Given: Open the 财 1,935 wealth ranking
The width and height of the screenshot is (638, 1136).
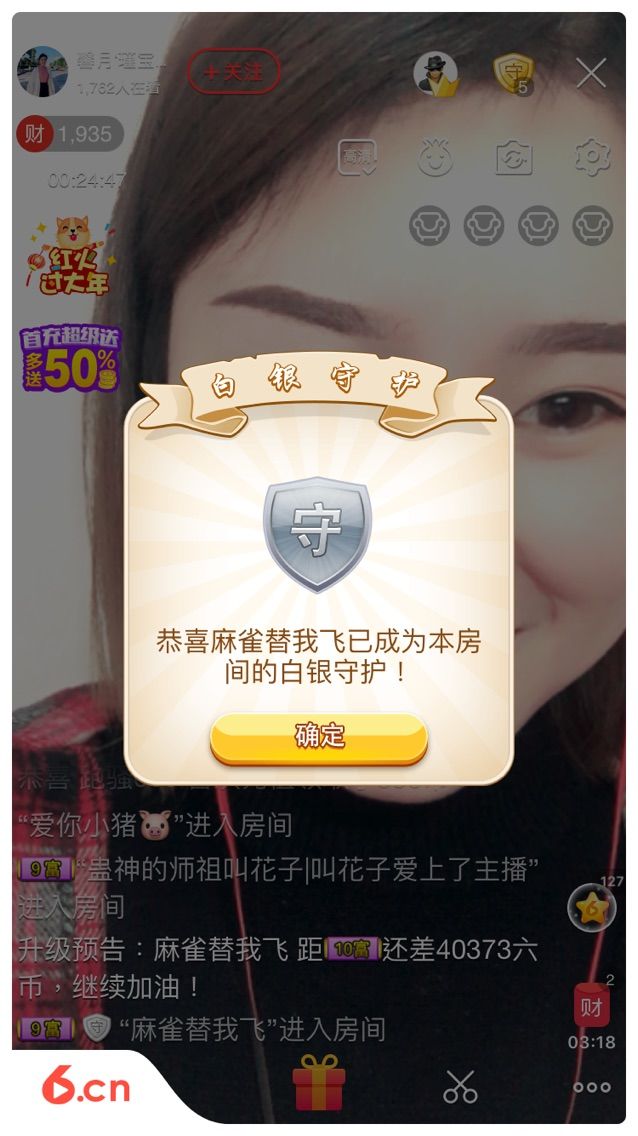Looking at the screenshot, I should [70, 134].
